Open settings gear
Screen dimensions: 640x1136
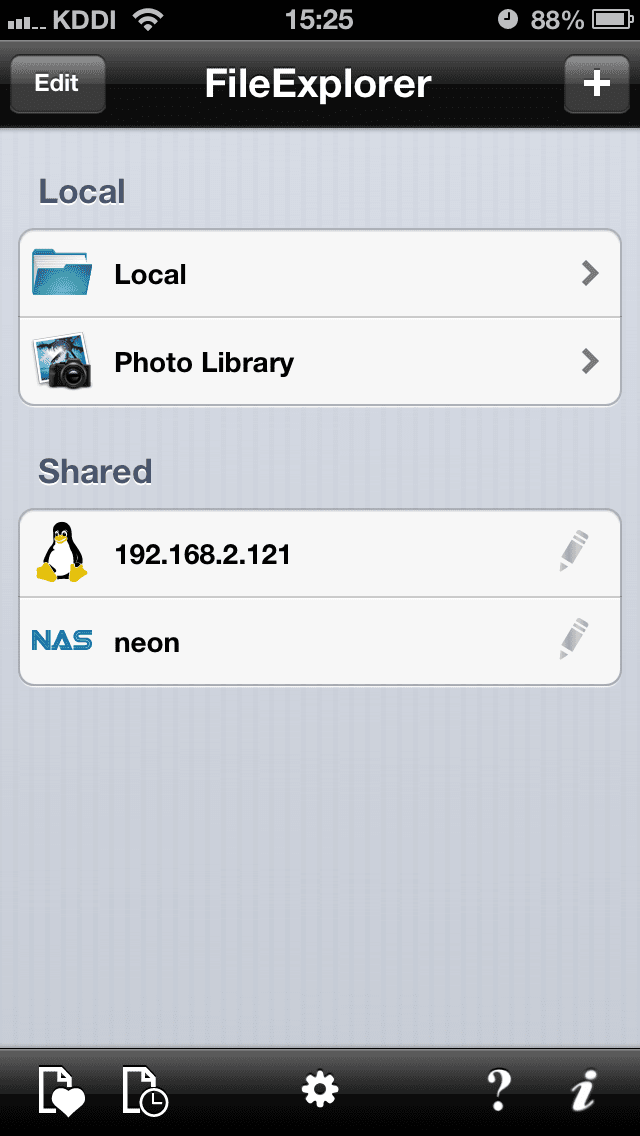coord(320,1090)
